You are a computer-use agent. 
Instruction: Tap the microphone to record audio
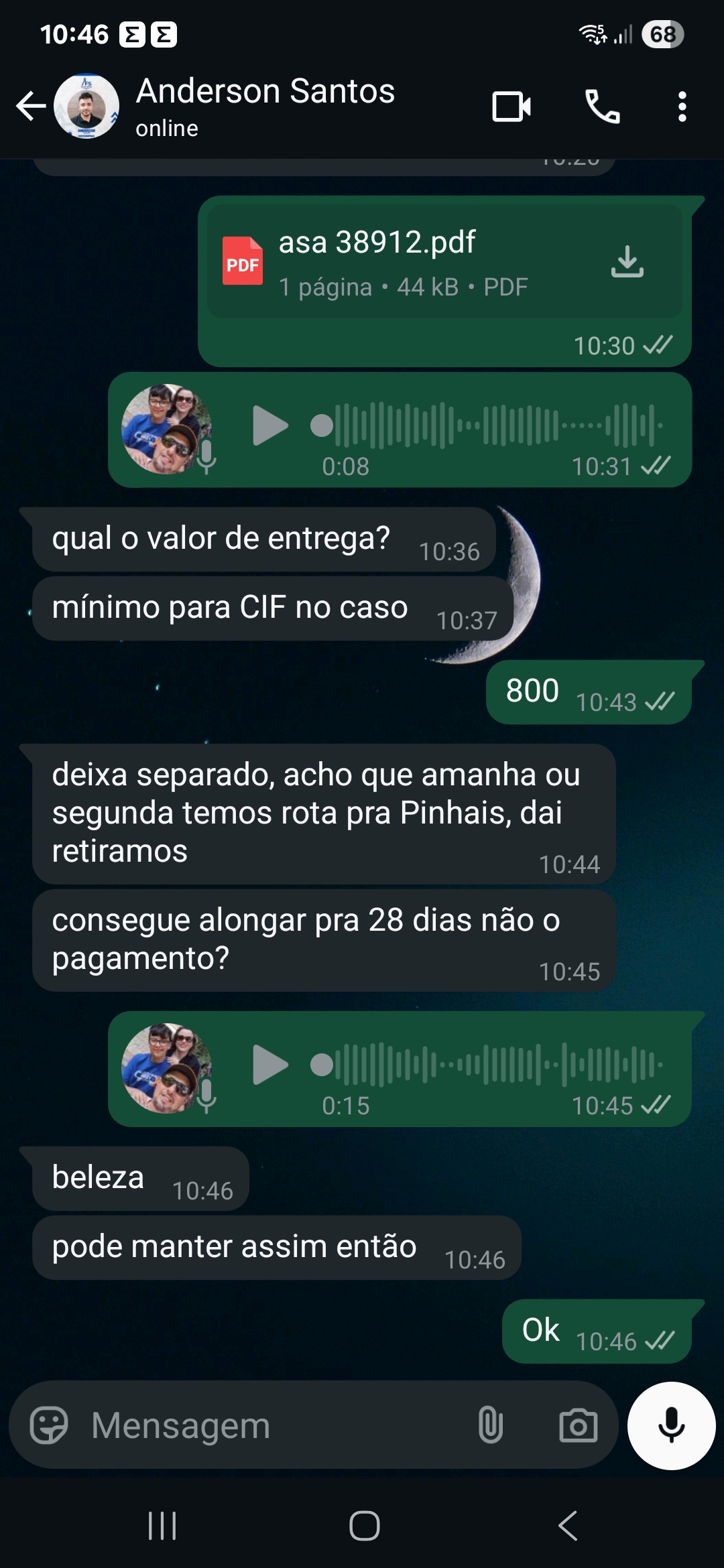671,1425
